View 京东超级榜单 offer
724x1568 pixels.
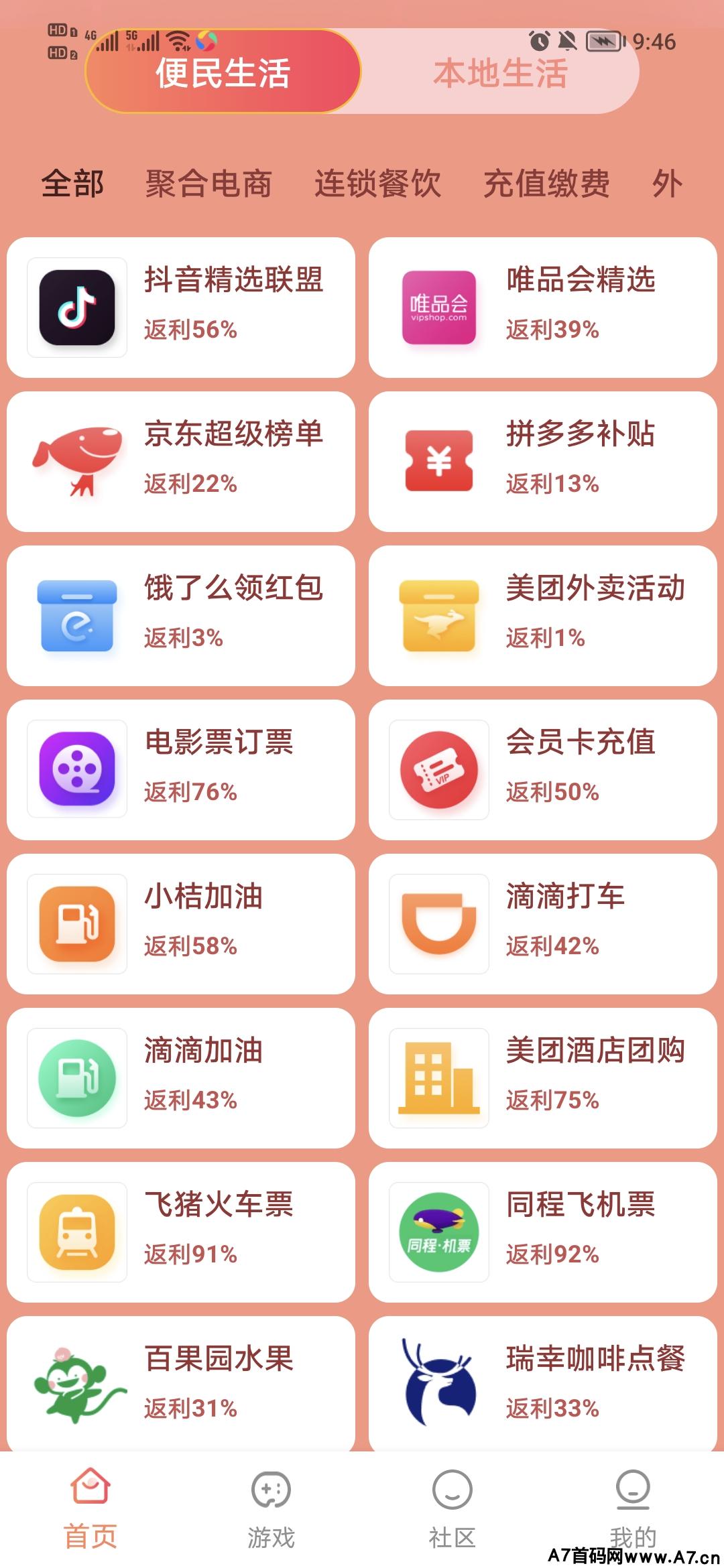tap(181, 462)
